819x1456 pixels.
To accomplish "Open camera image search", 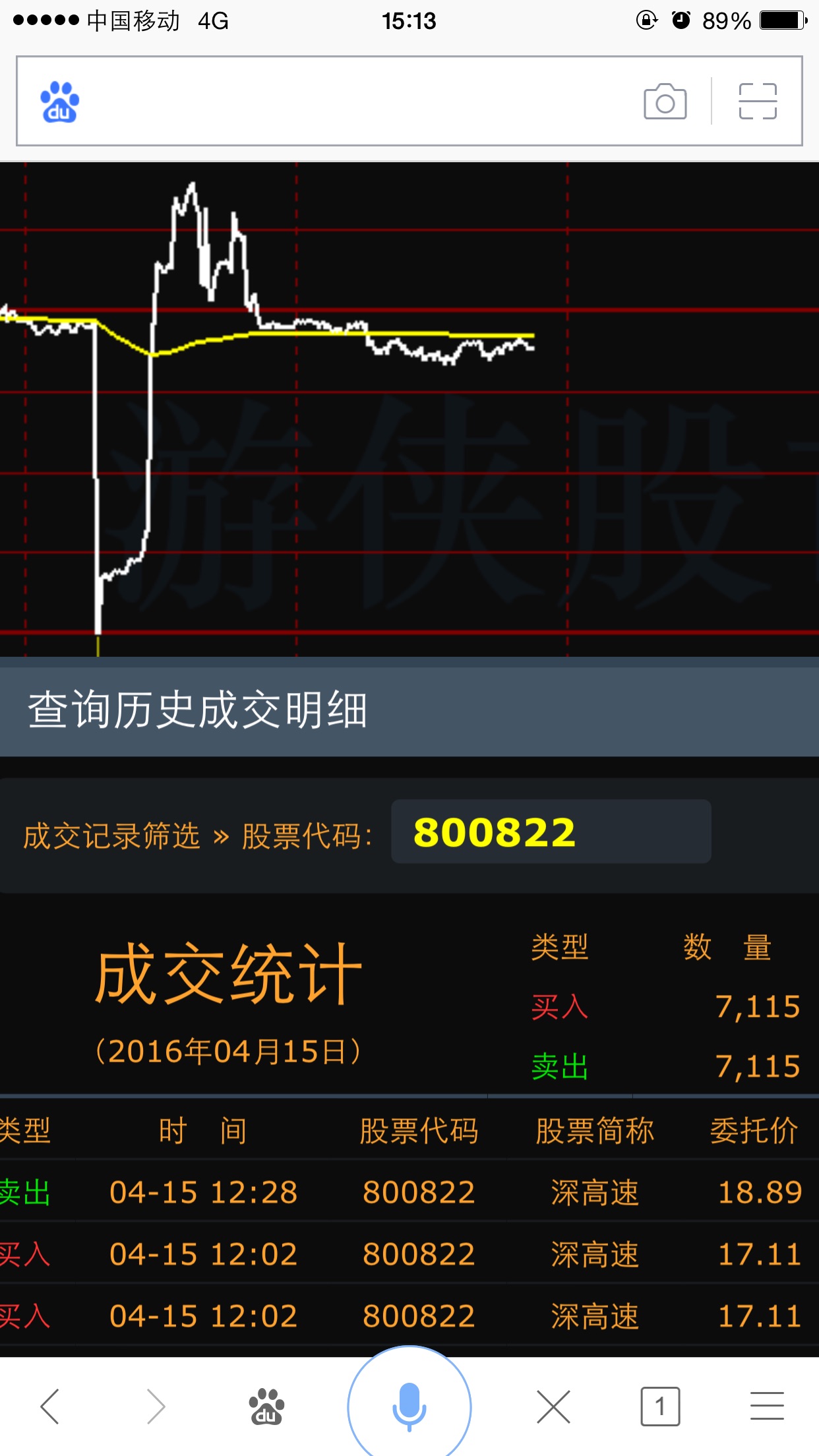I will point(665,102).
